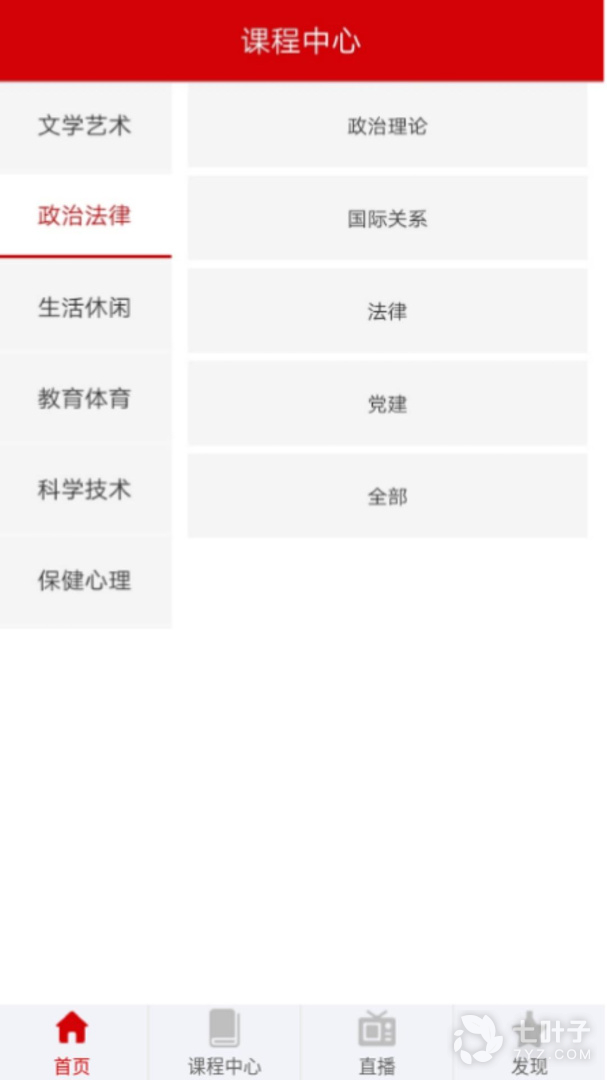Select the 文学艺术 category

pos(85,127)
